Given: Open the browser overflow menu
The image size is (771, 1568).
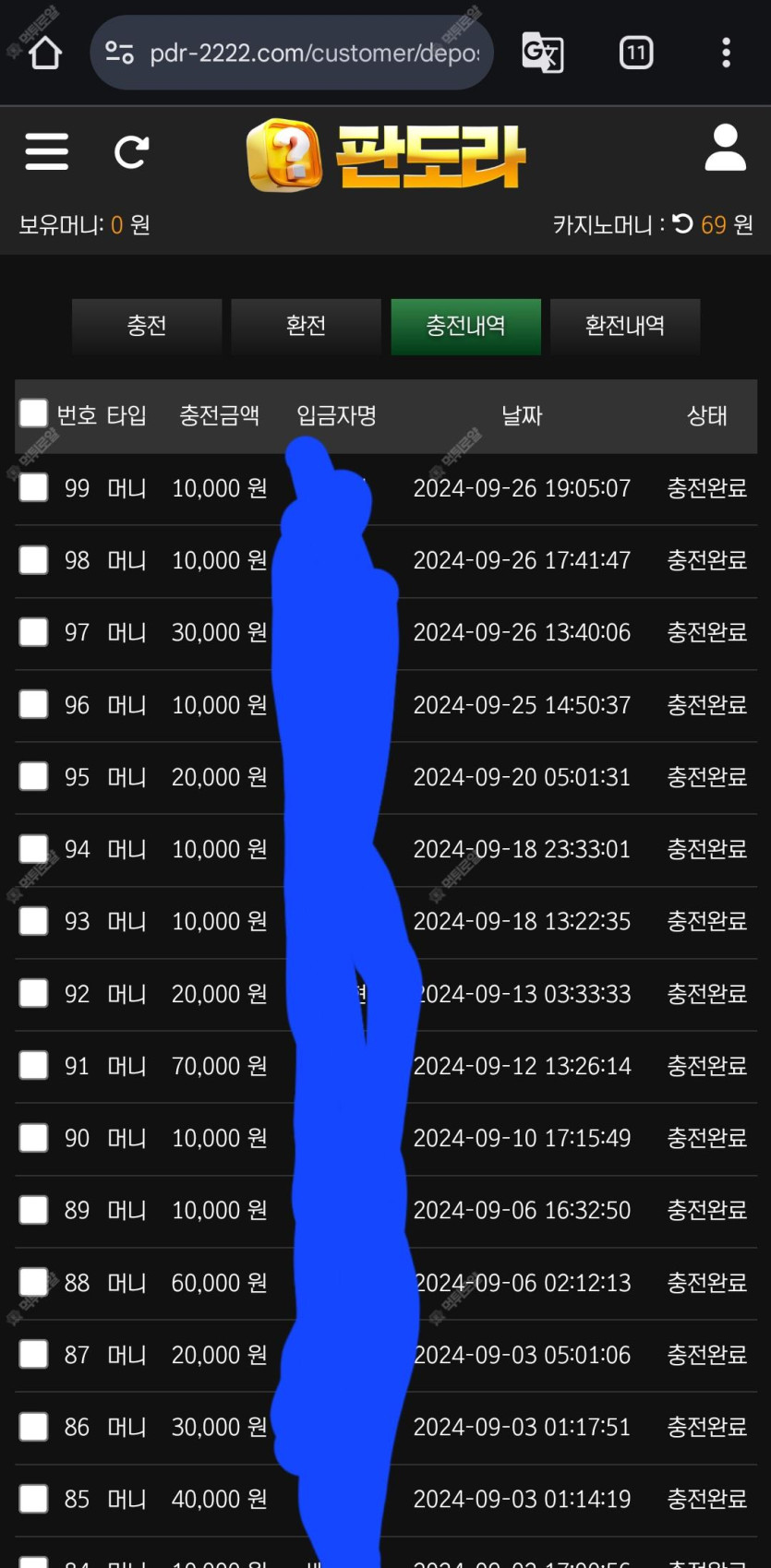Looking at the screenshot, I should click(727, 53).
